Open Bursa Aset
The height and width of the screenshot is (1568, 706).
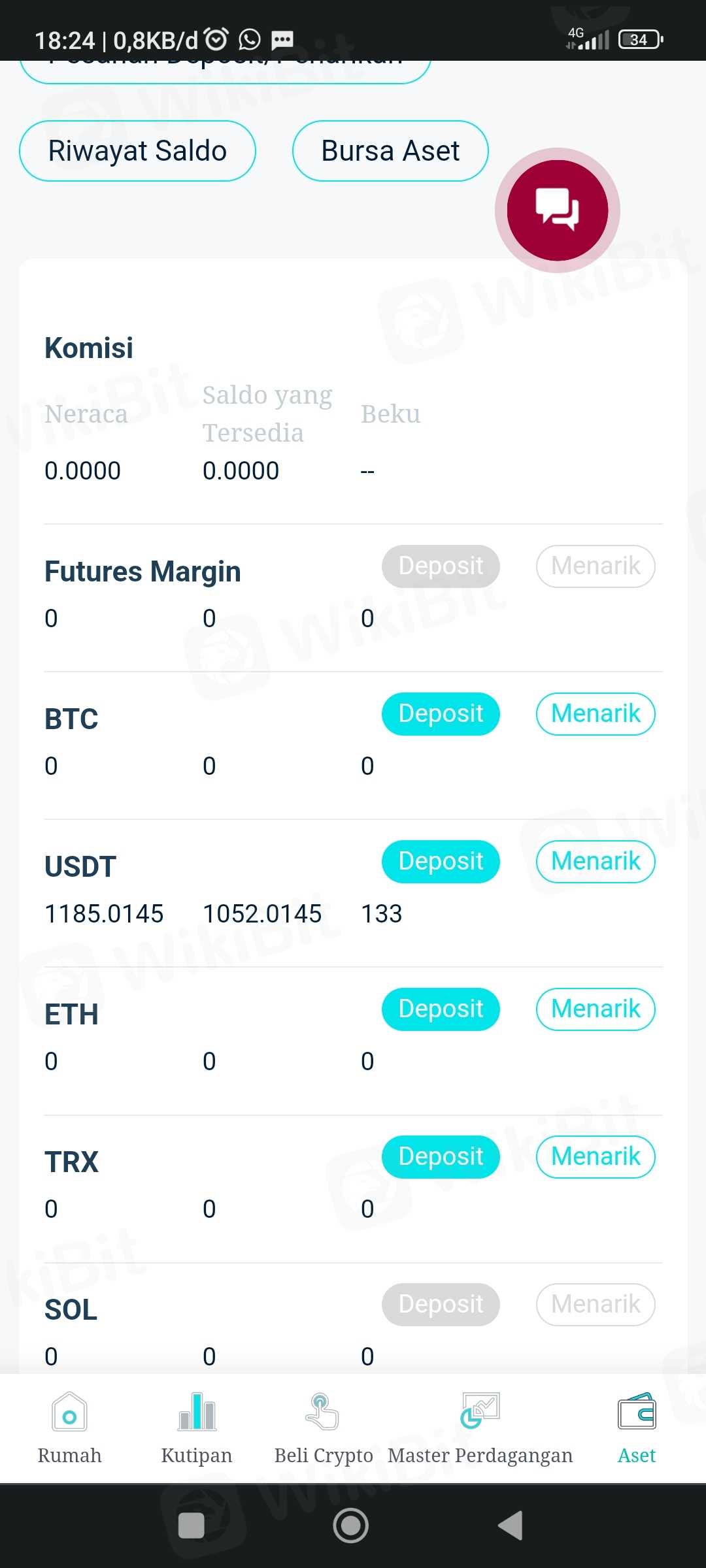pyautogui.click(x=390, y=151)
